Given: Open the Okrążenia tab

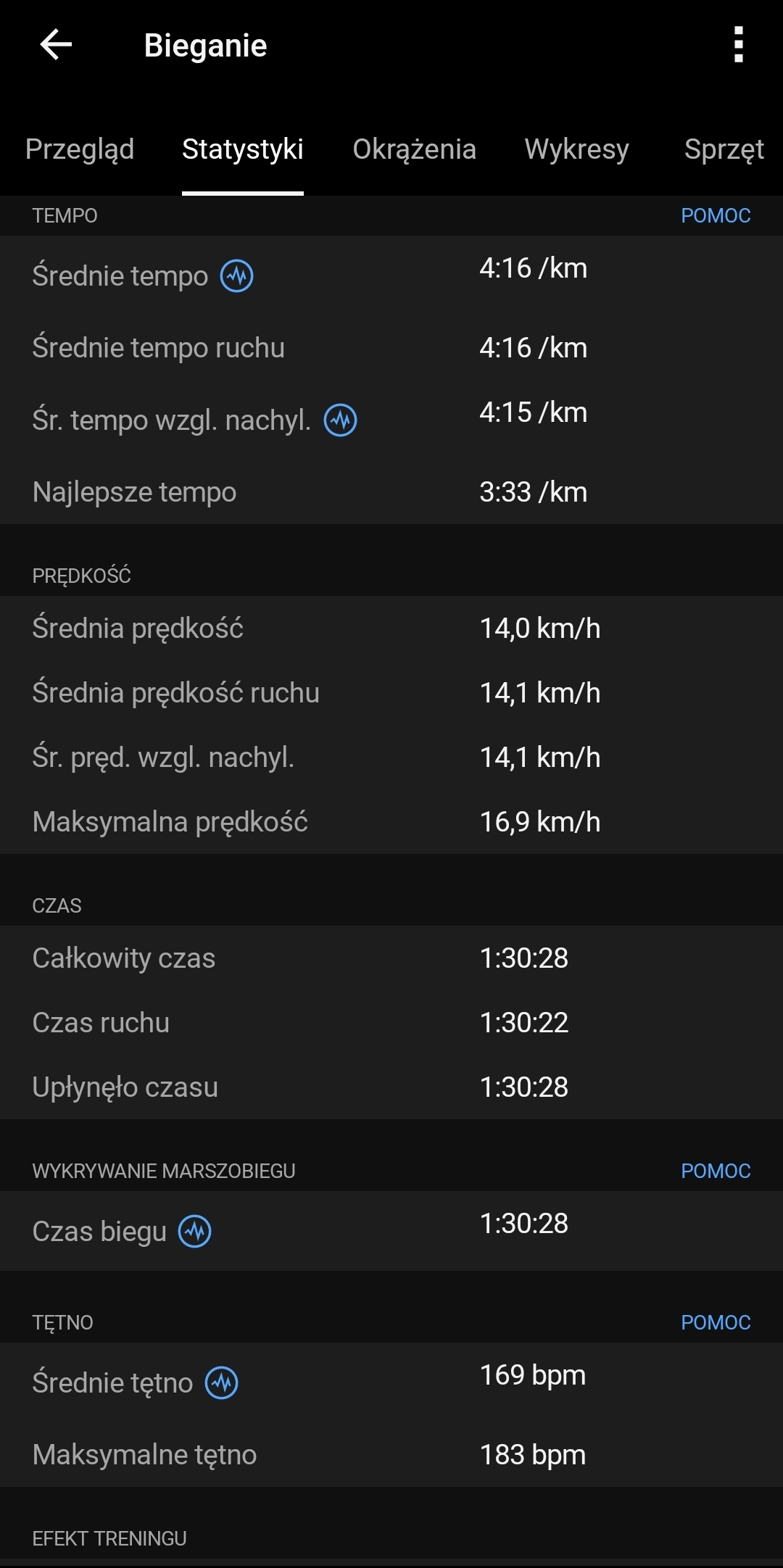Looking at the screenshot, I should 414,149.
